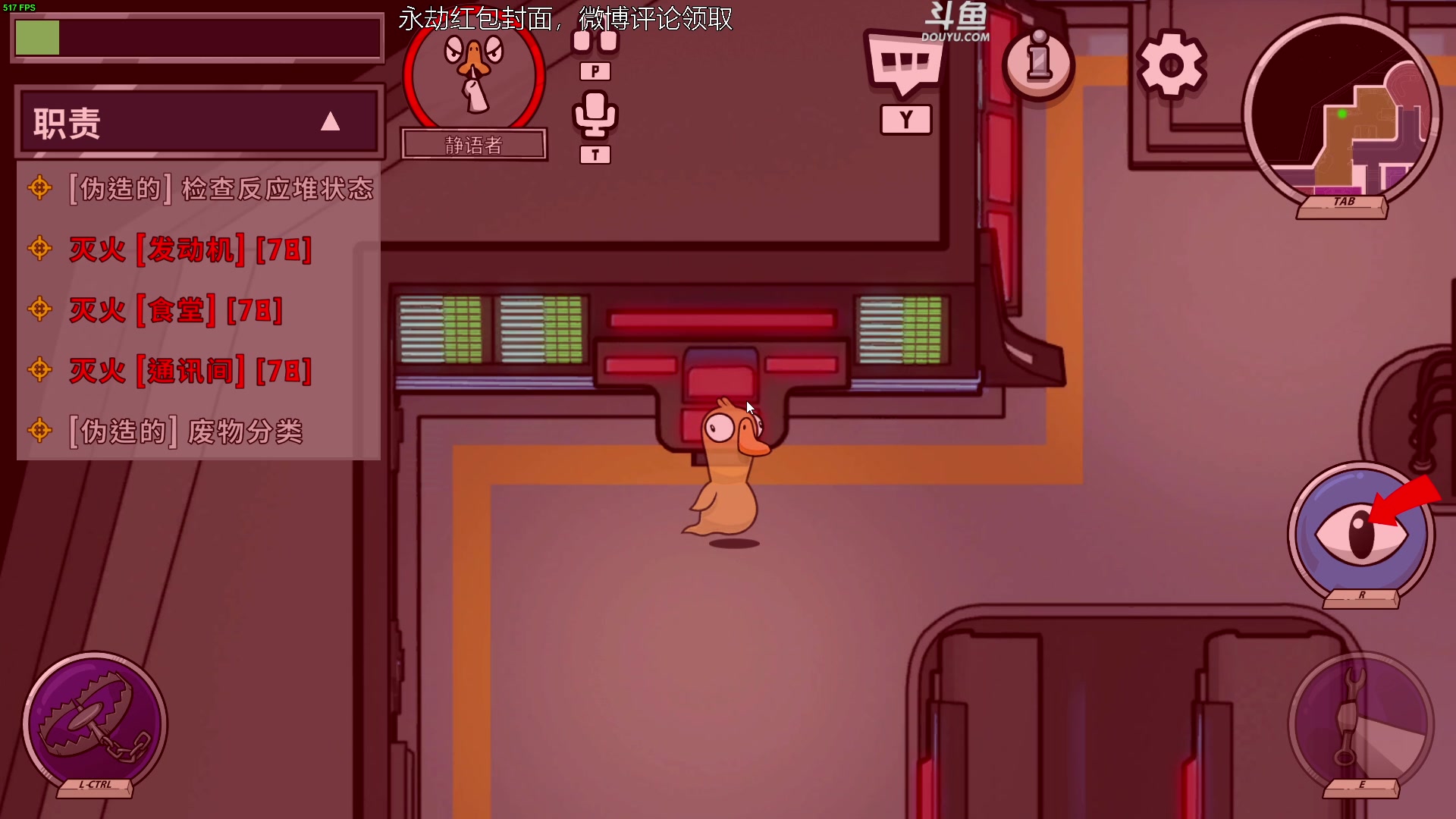
Task: Activate the eye ability button
Action: (x=1360, y=534)
